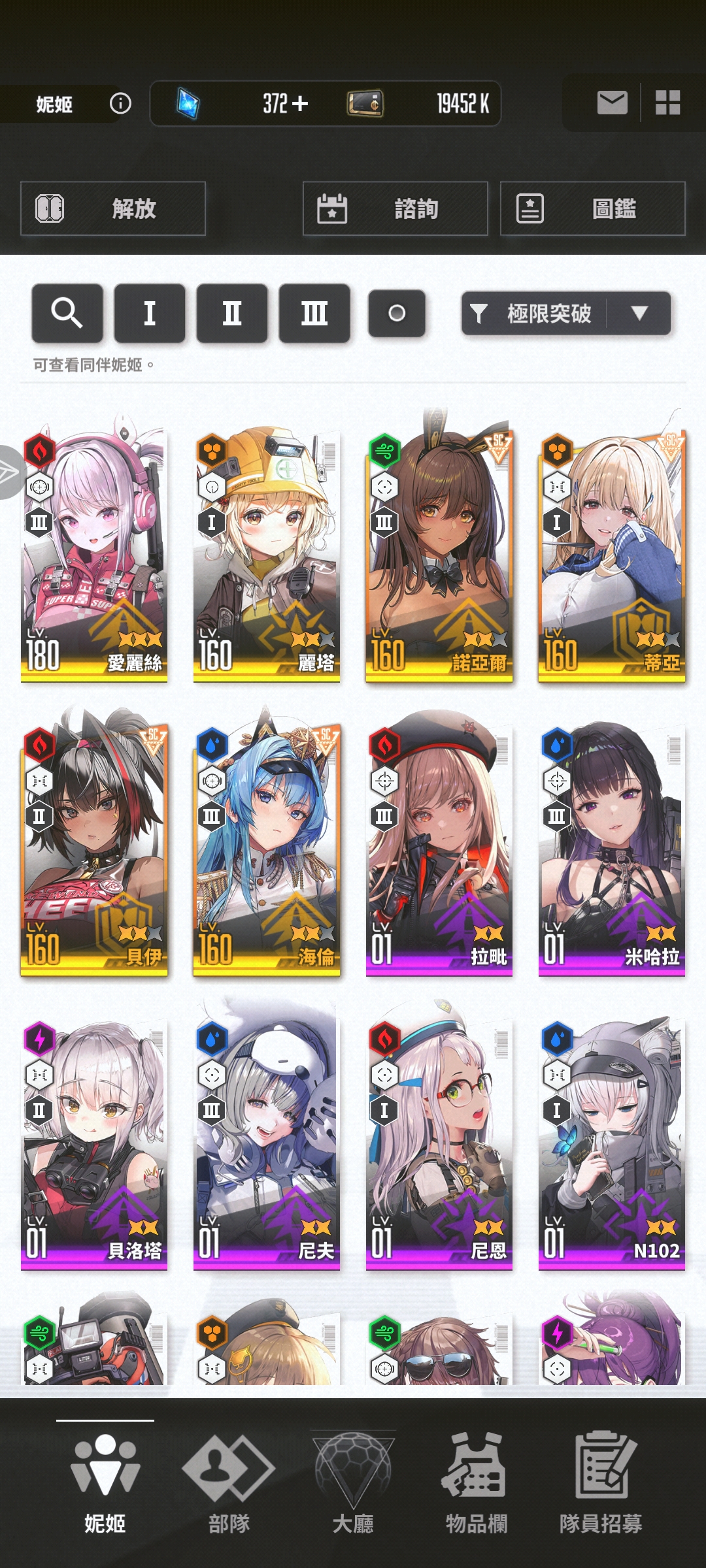Open the 隊員招募 tab

601,1483
